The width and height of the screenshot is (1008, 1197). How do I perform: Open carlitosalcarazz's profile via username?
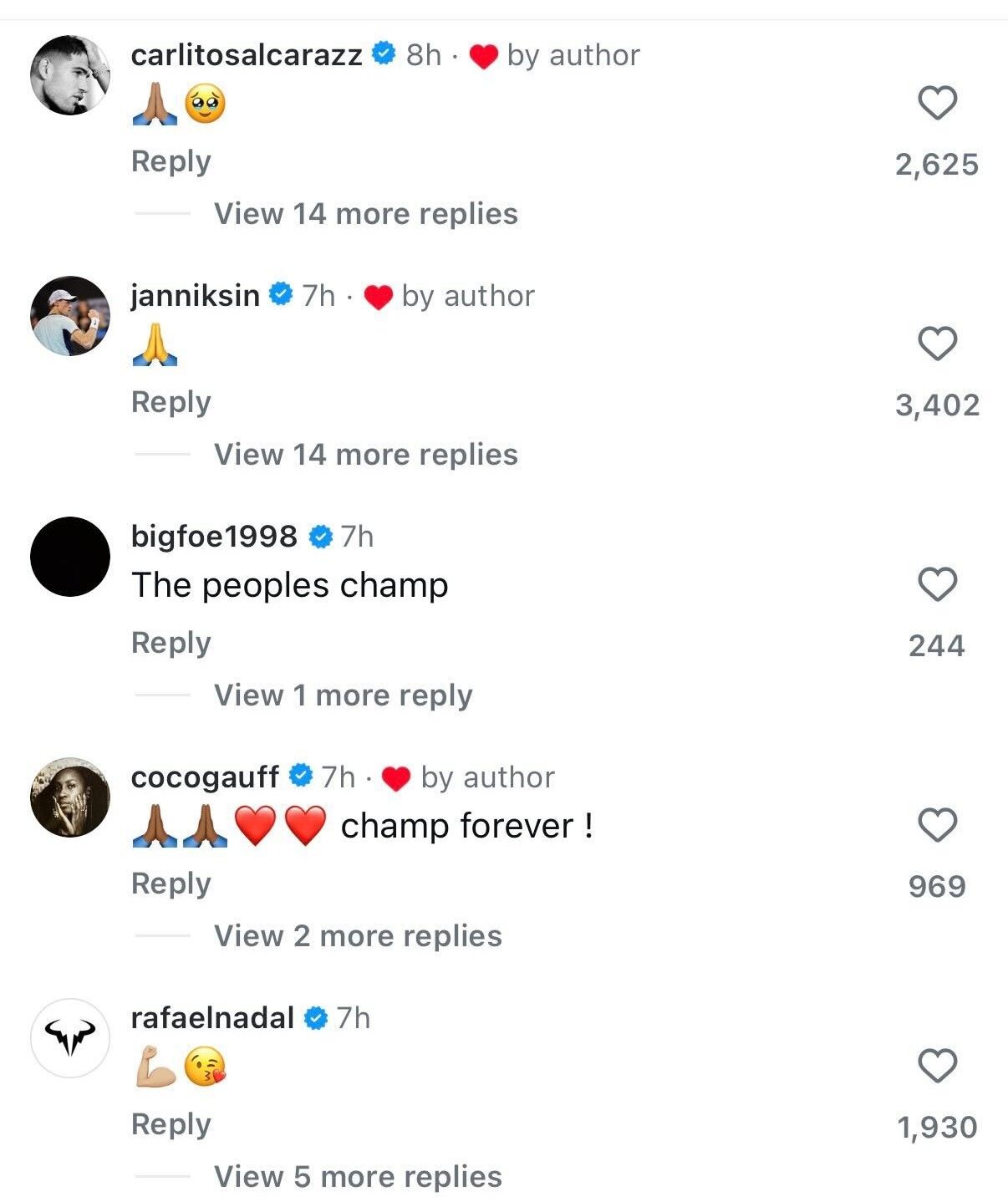(x=248, y=53)
